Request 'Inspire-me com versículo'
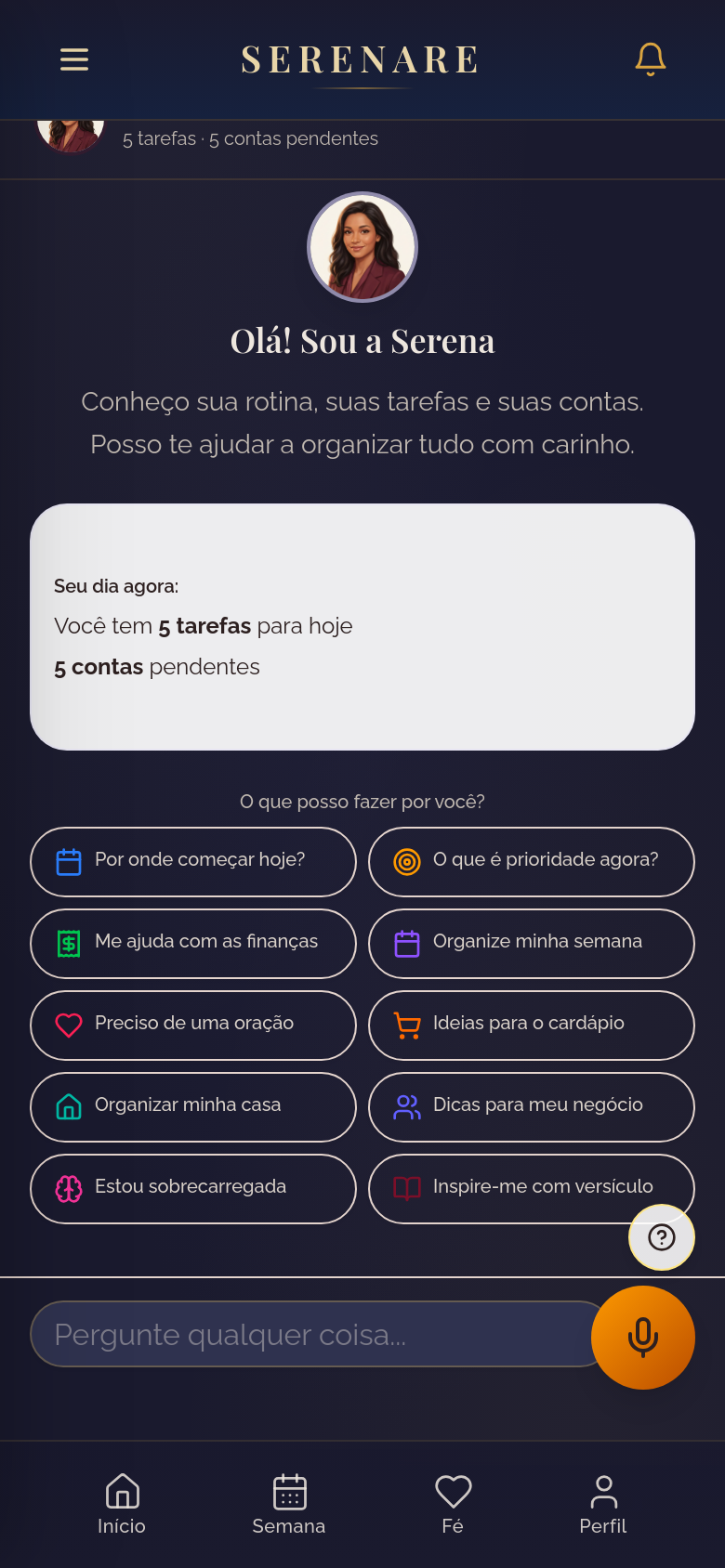 point(511,1188)
